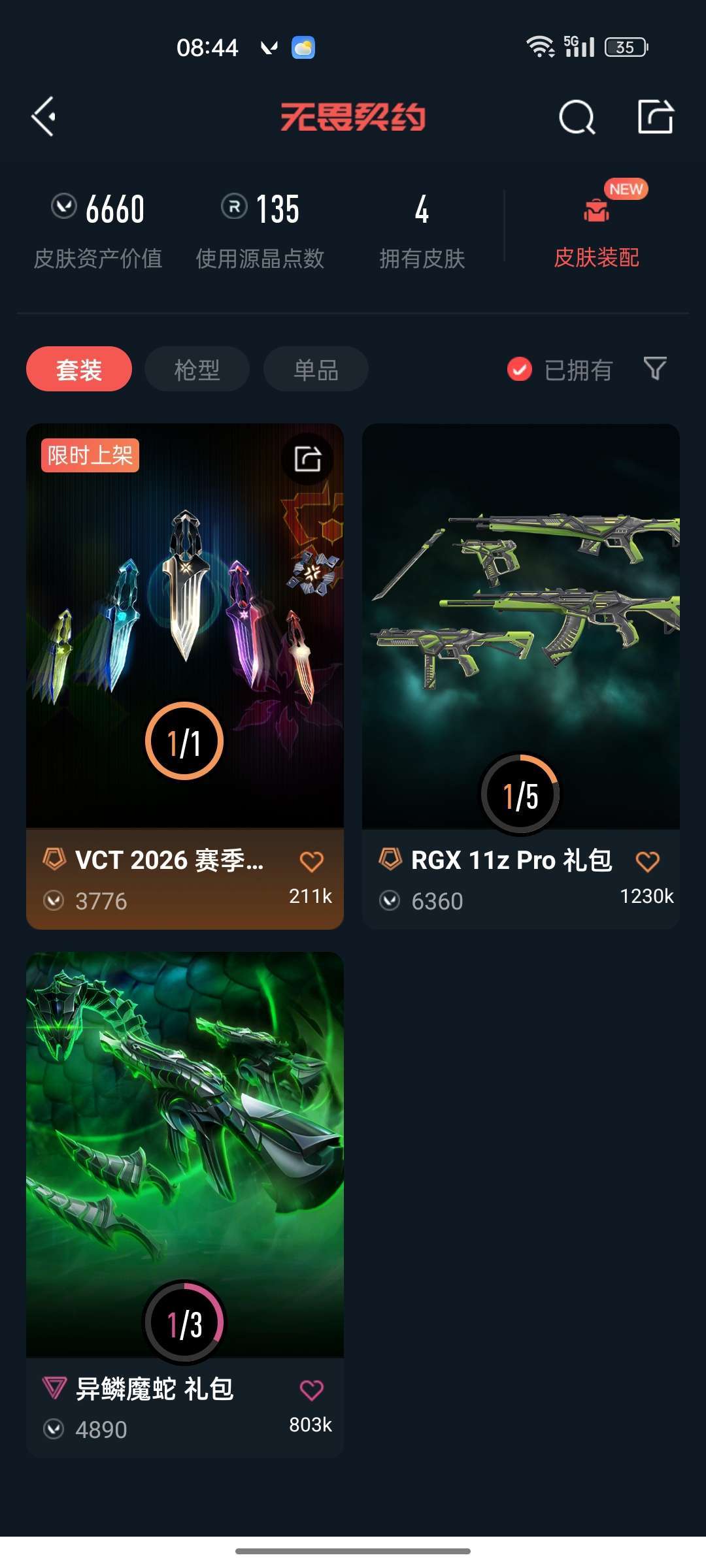Open the search icon in the header
Image resolution: width=706 pixels, height=1568 pixels.
pyautogui.click(x=577, y=118)
